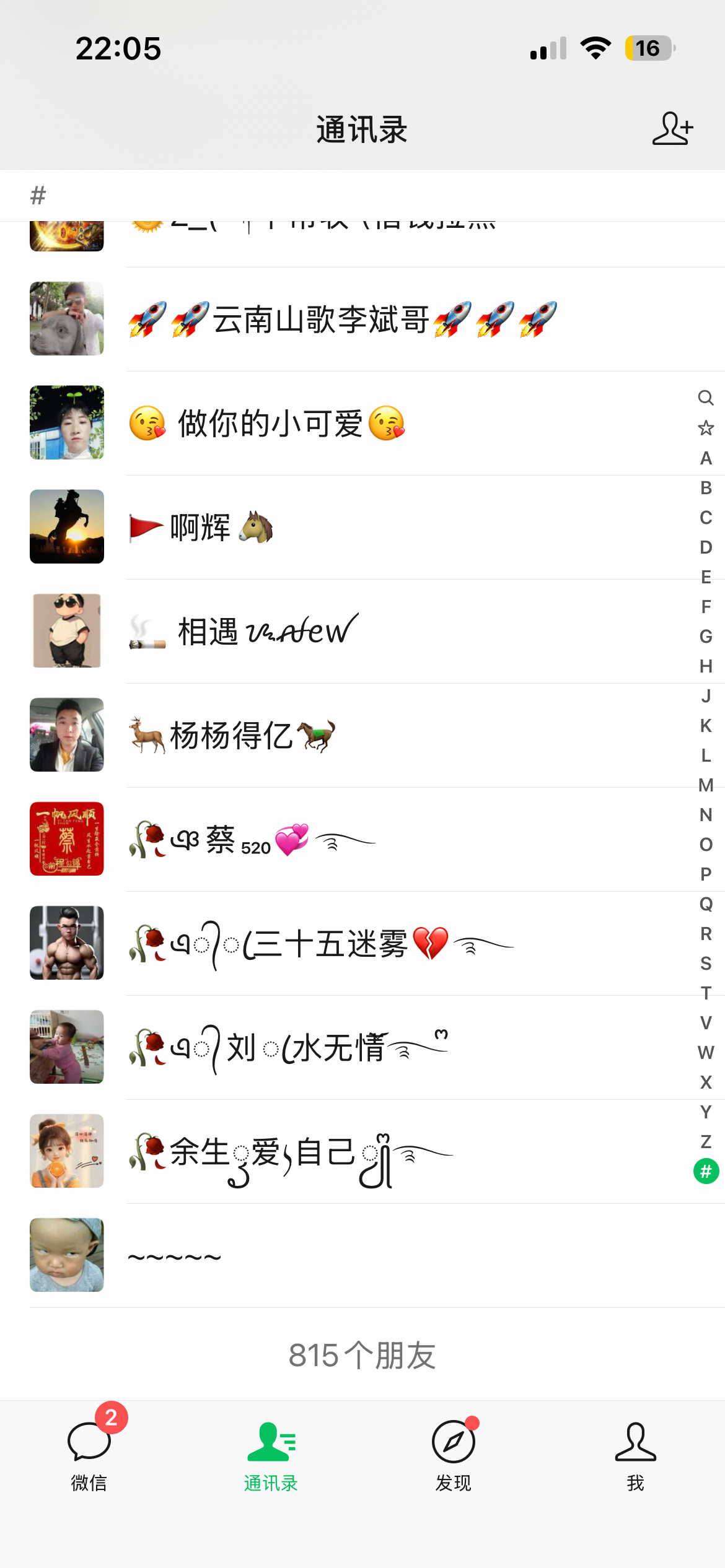The width and height of the screenshot is (725, 1568).
Task: Jump to letter Z in index bar
Action: [x=706, y=1141]
